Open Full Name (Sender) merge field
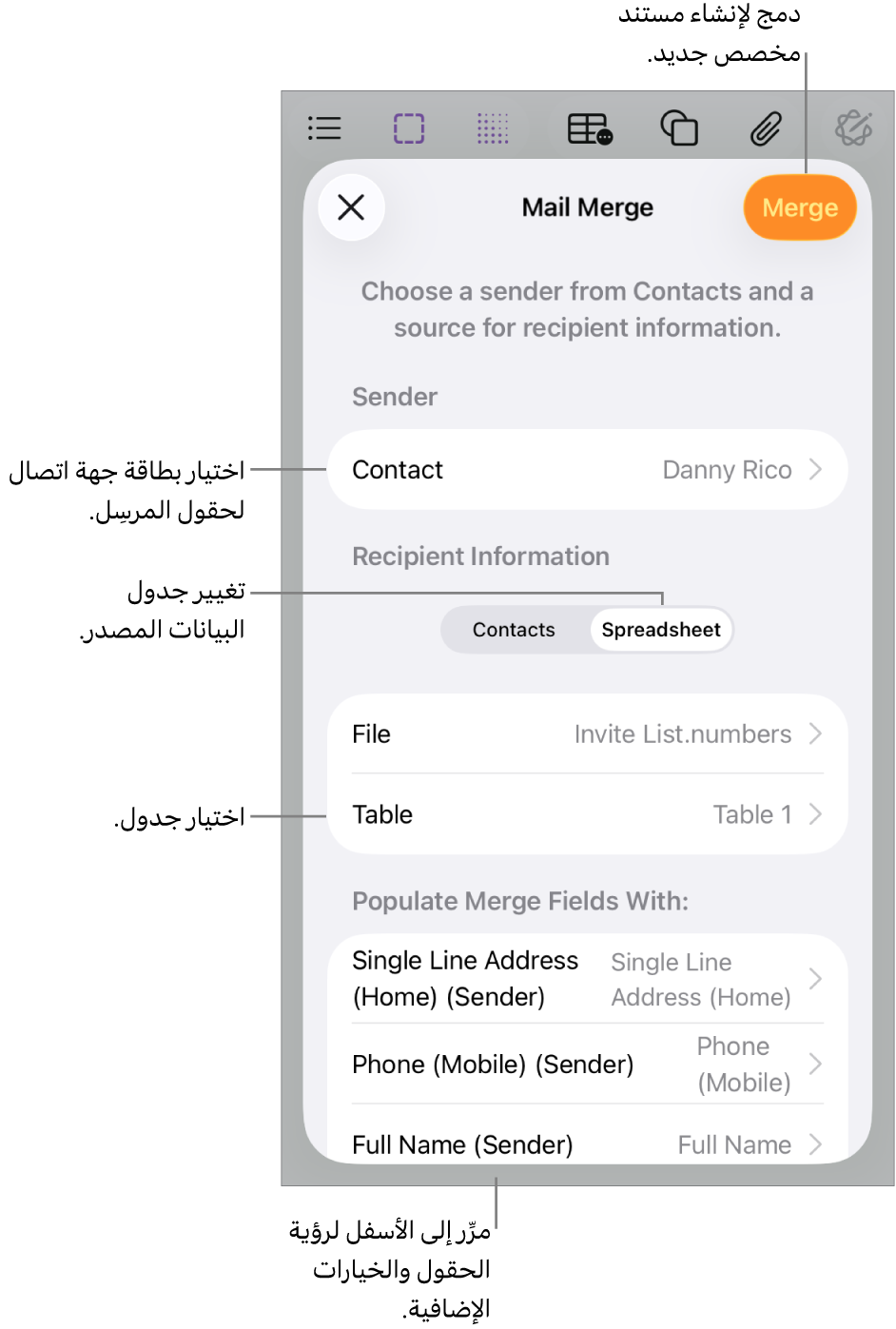Screen dimensions: 896x1329 [587, 1143]
